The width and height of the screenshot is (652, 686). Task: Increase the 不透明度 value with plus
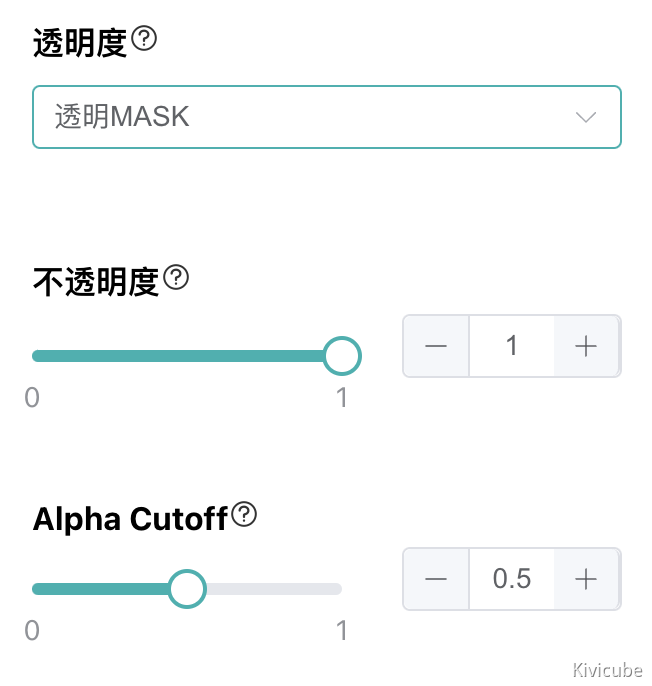(x=587, y=346)
